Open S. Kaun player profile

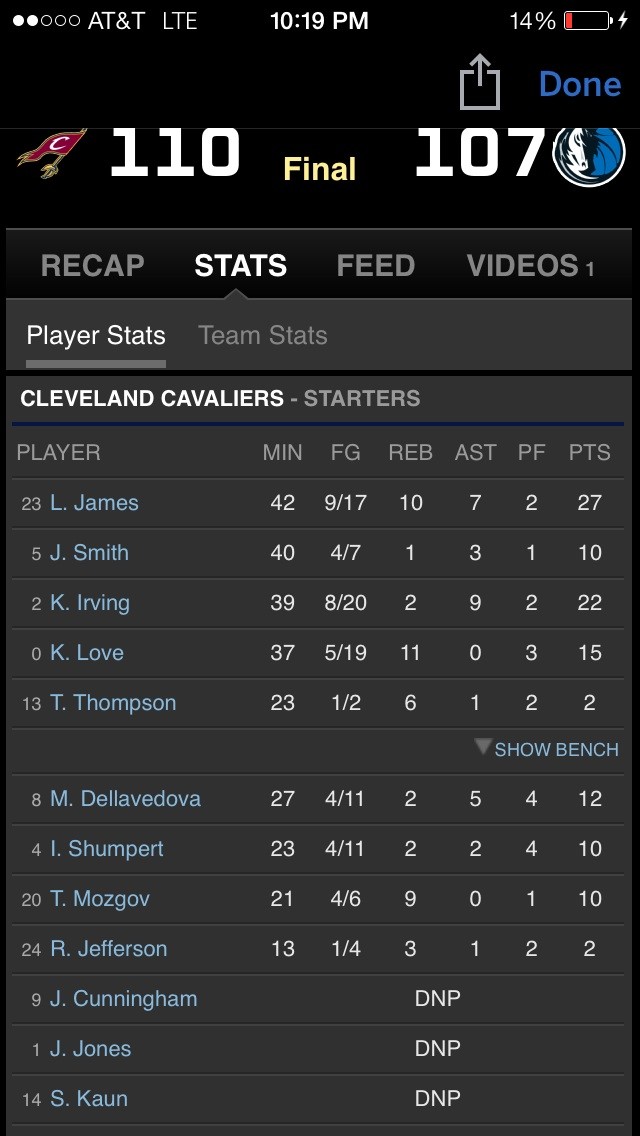[x=89, y=1099]
